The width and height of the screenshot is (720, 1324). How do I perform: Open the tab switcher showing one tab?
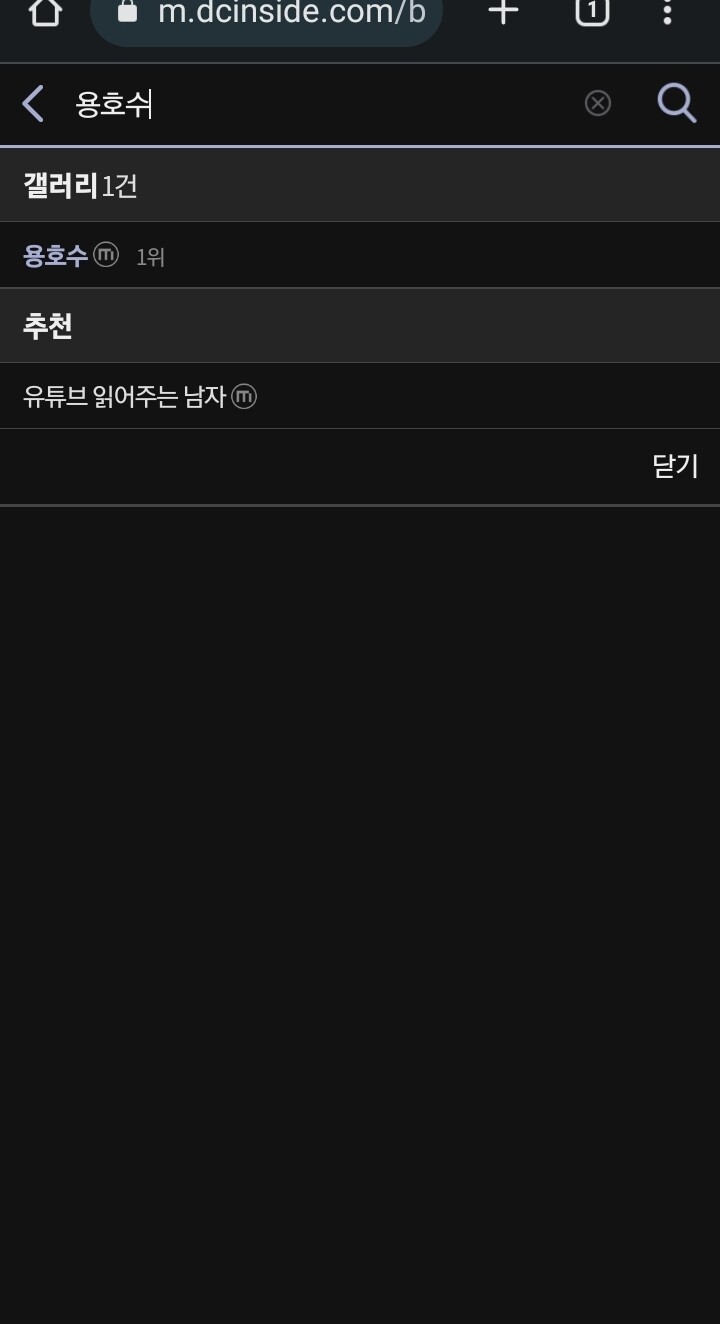click(590, 14)
